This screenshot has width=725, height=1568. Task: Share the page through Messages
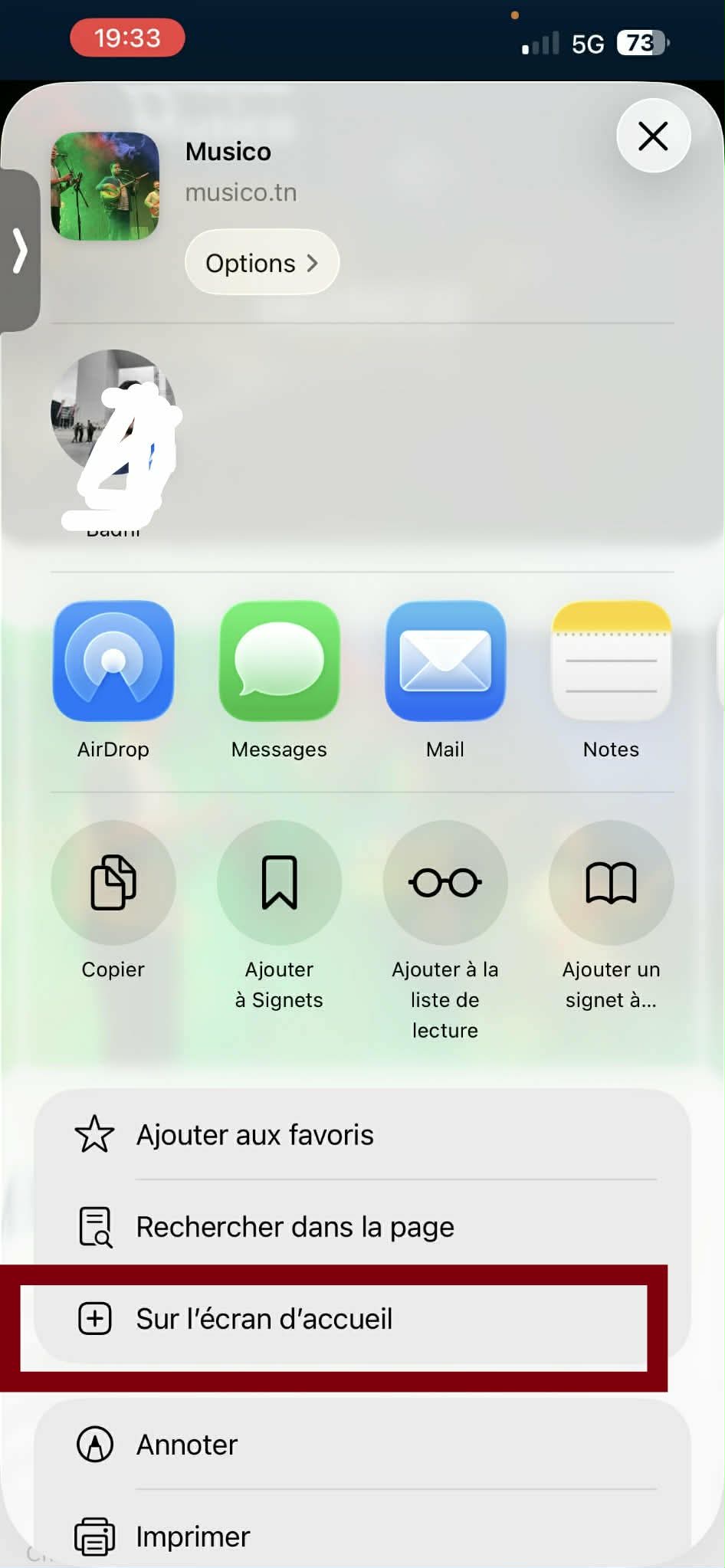pyautogui.click(x=279, y=661)
